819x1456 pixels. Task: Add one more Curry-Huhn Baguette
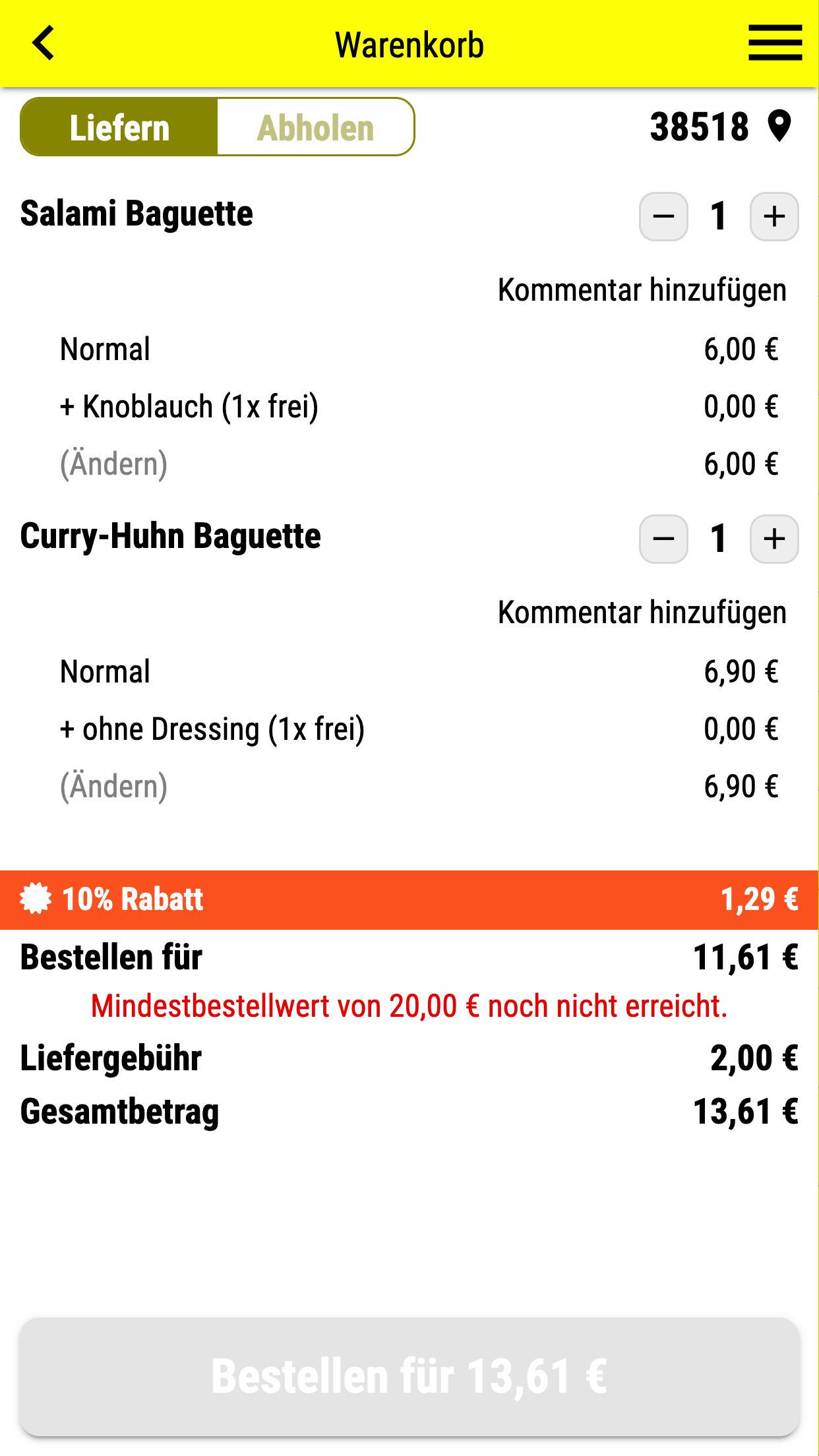coord(774,539)
